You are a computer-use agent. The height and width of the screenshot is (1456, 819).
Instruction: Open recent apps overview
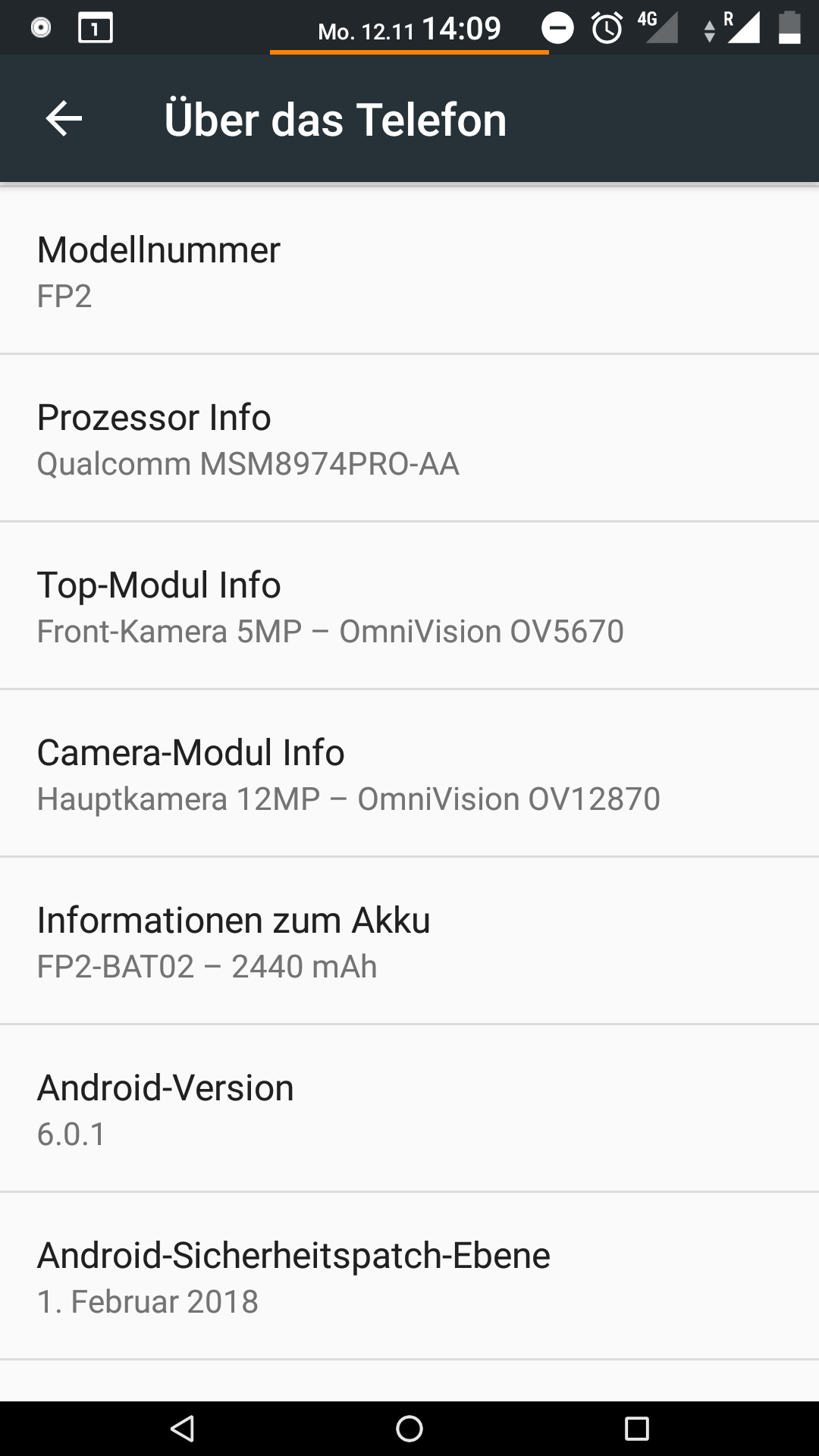point(636,1429)
